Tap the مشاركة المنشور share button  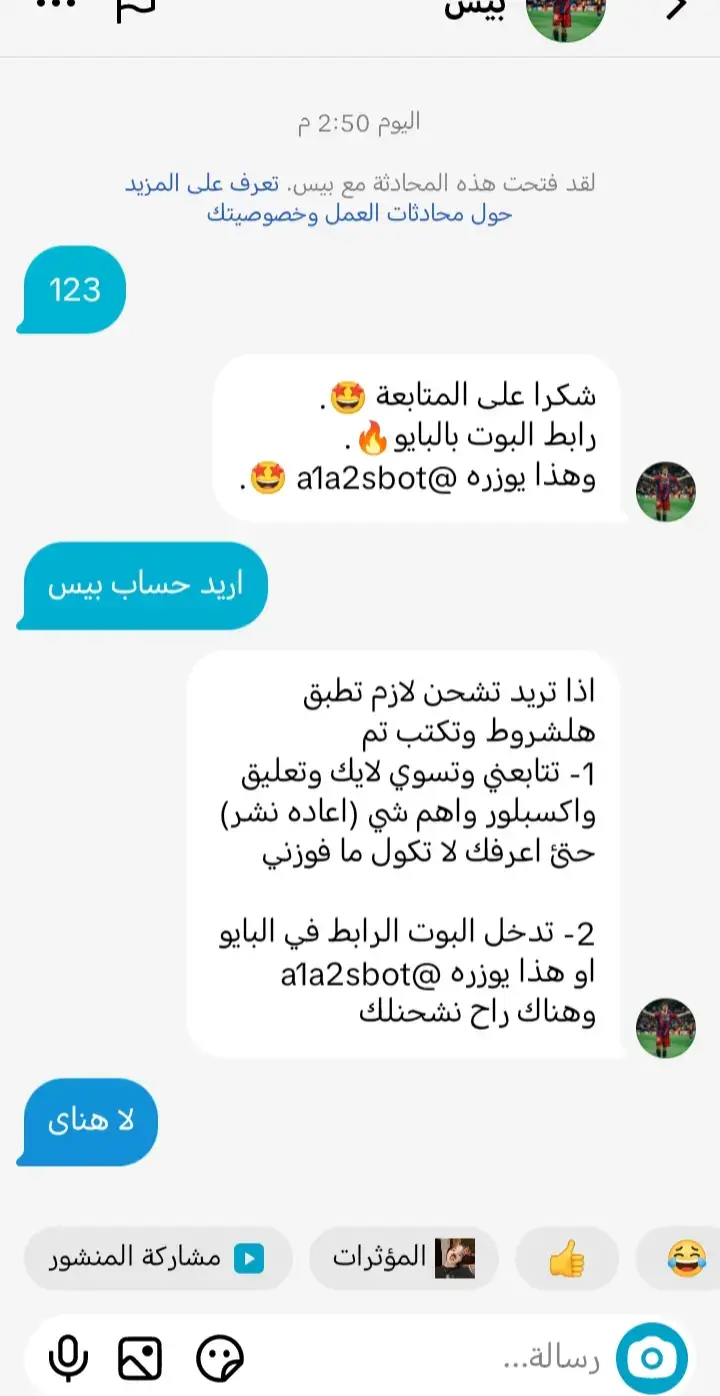(x=150, y=1258)
